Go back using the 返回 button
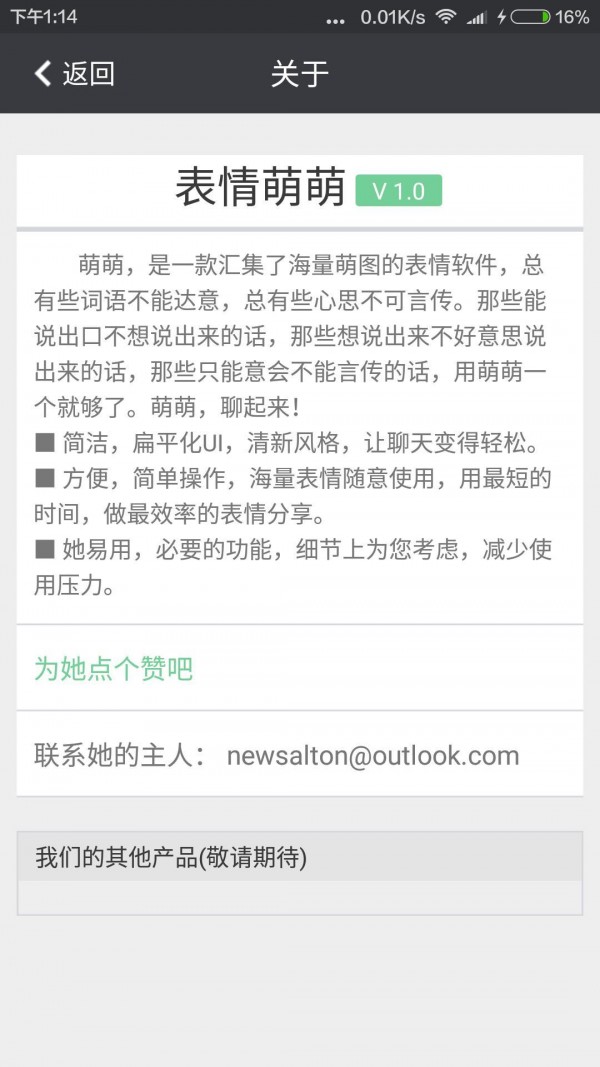This screenshot has height=1067, width=600. pos(75,74)
